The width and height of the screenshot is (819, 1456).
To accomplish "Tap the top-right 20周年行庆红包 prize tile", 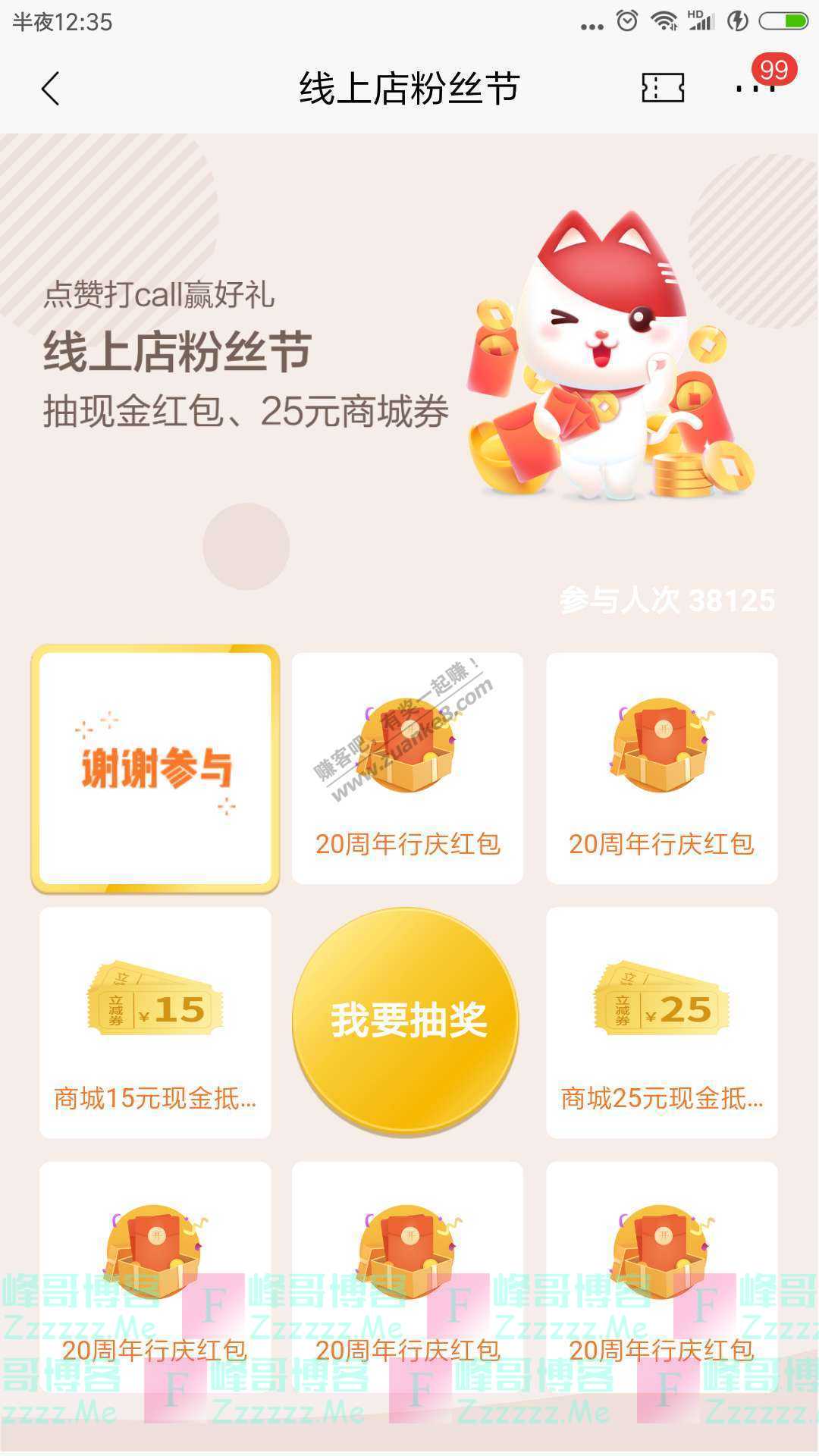I will click(x=662, y=766).
